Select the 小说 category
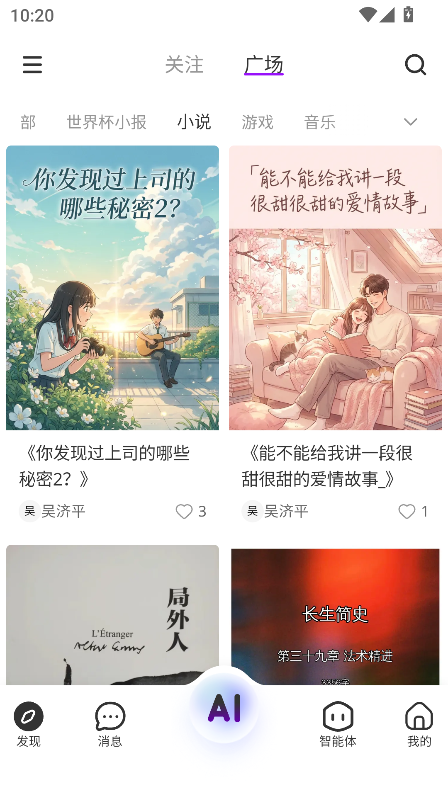 tap(194, 122)
